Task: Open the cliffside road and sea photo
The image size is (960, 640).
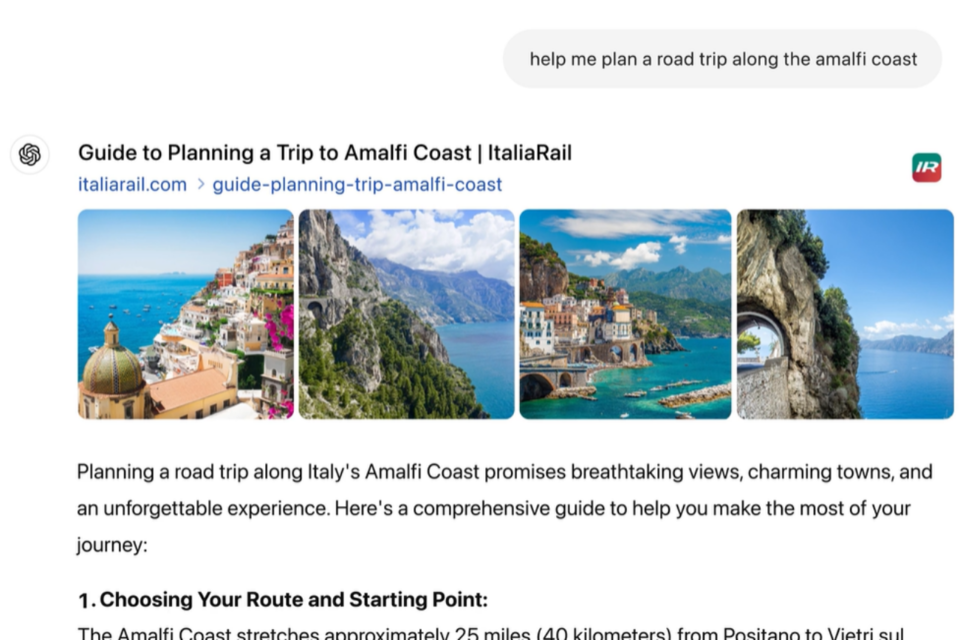Action: (x=406, y=313)
